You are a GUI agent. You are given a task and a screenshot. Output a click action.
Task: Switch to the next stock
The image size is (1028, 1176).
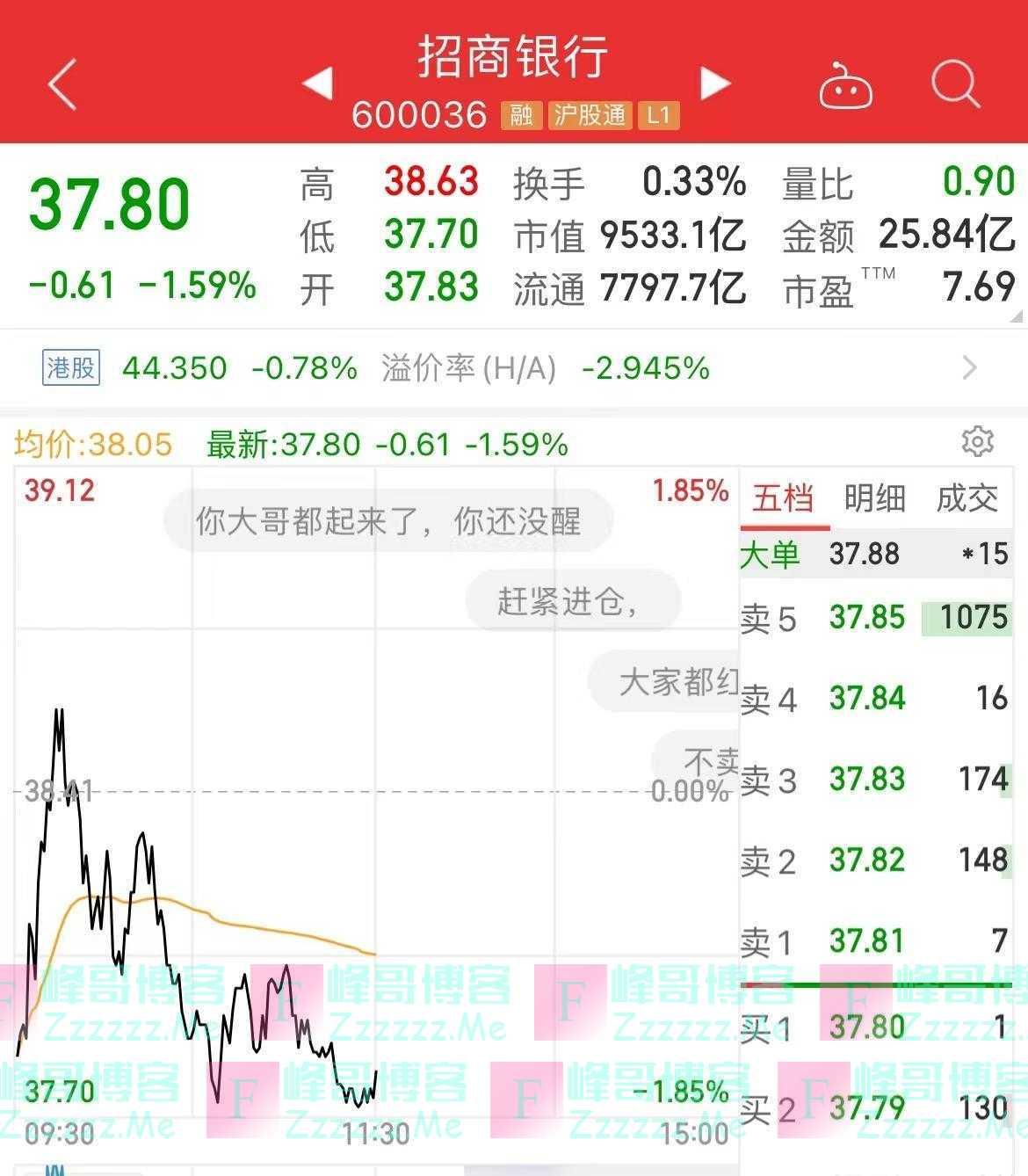[x=714, y=83]
